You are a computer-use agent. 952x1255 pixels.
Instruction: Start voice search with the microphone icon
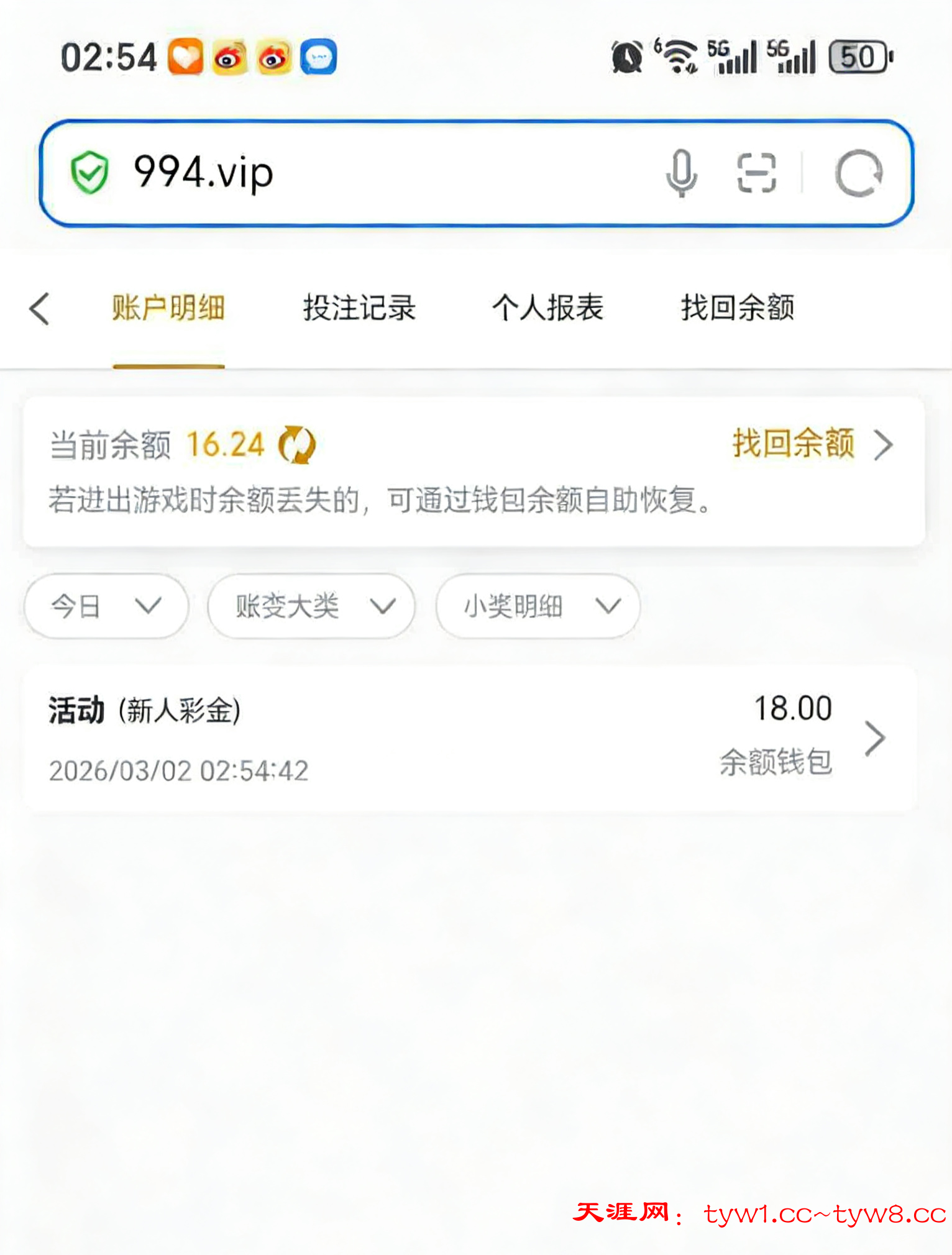coord(681,173)
